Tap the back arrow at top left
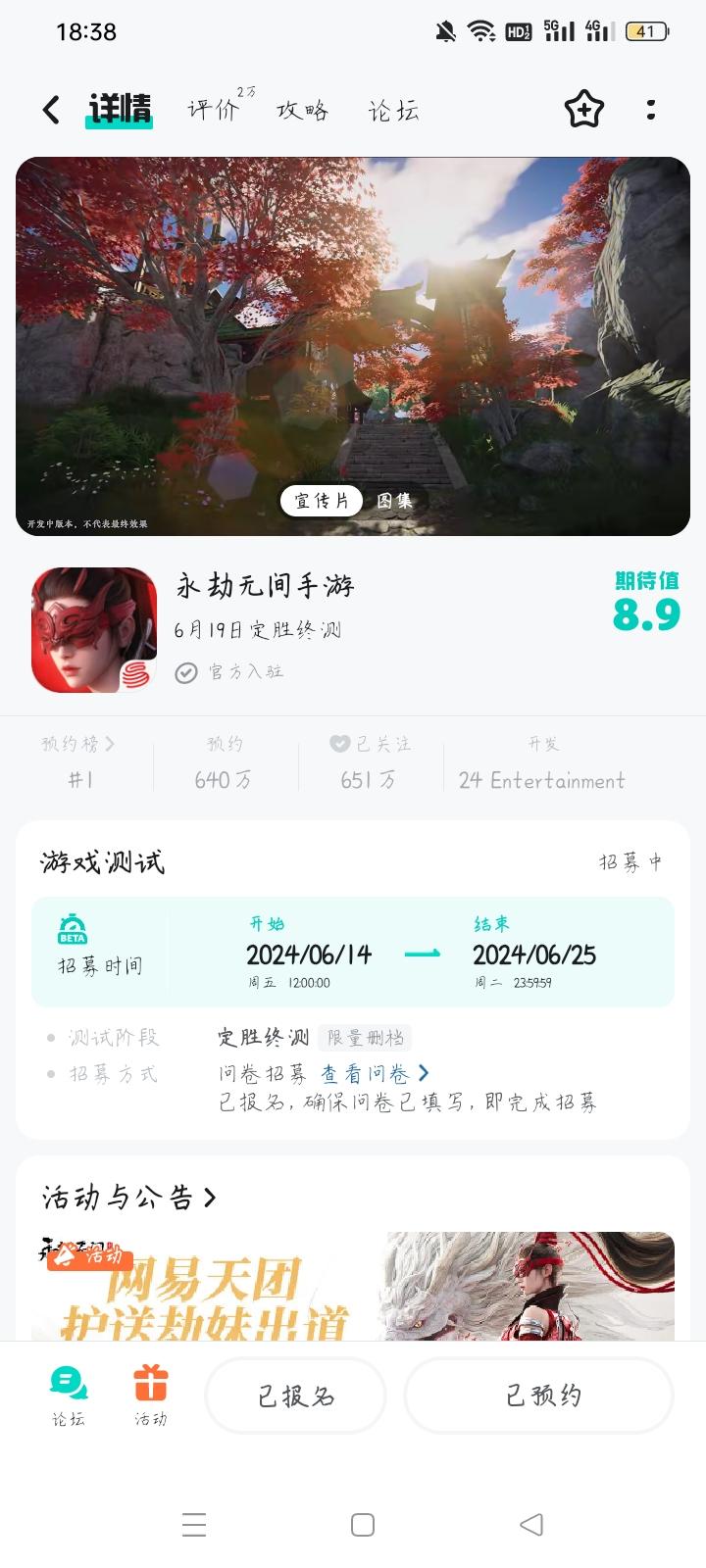The image size is (706, 1568). point(50,110)
